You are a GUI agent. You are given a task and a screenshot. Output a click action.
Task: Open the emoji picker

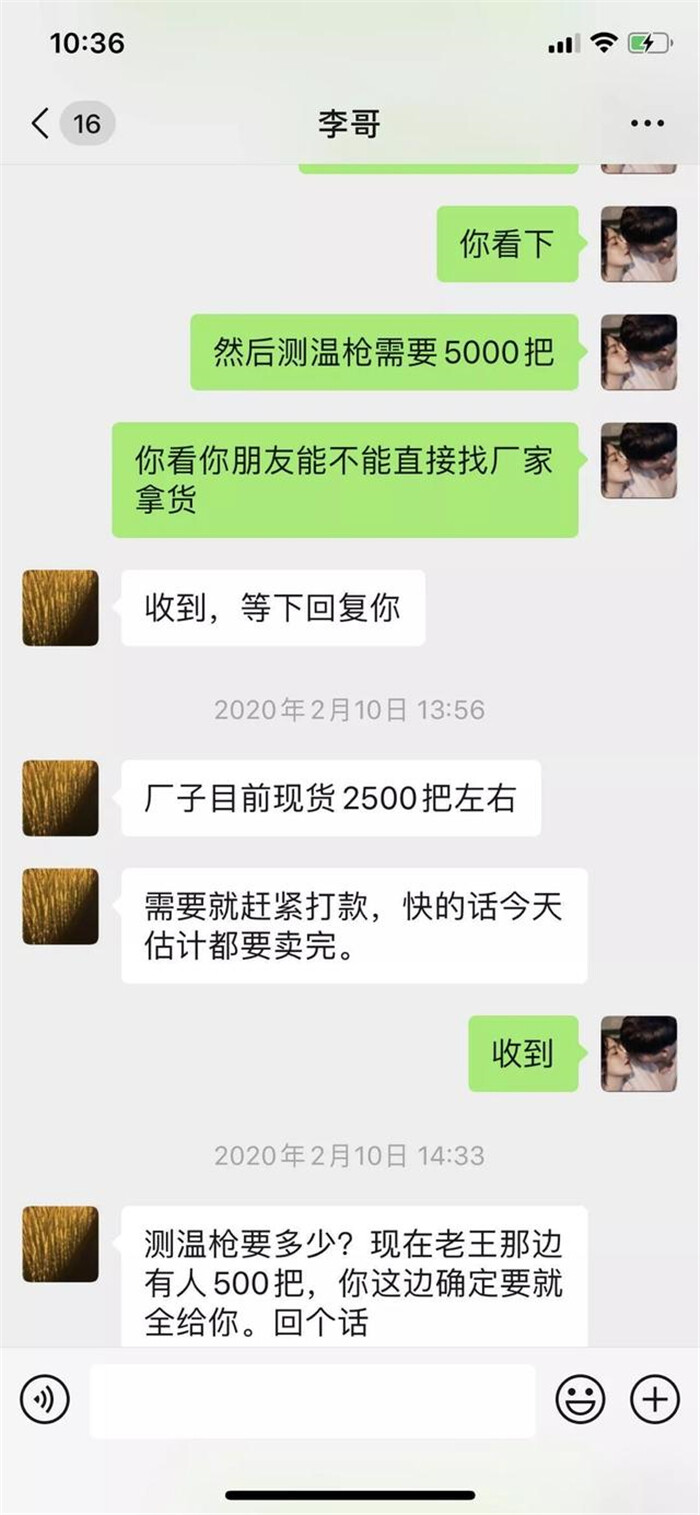(581, 1399)
